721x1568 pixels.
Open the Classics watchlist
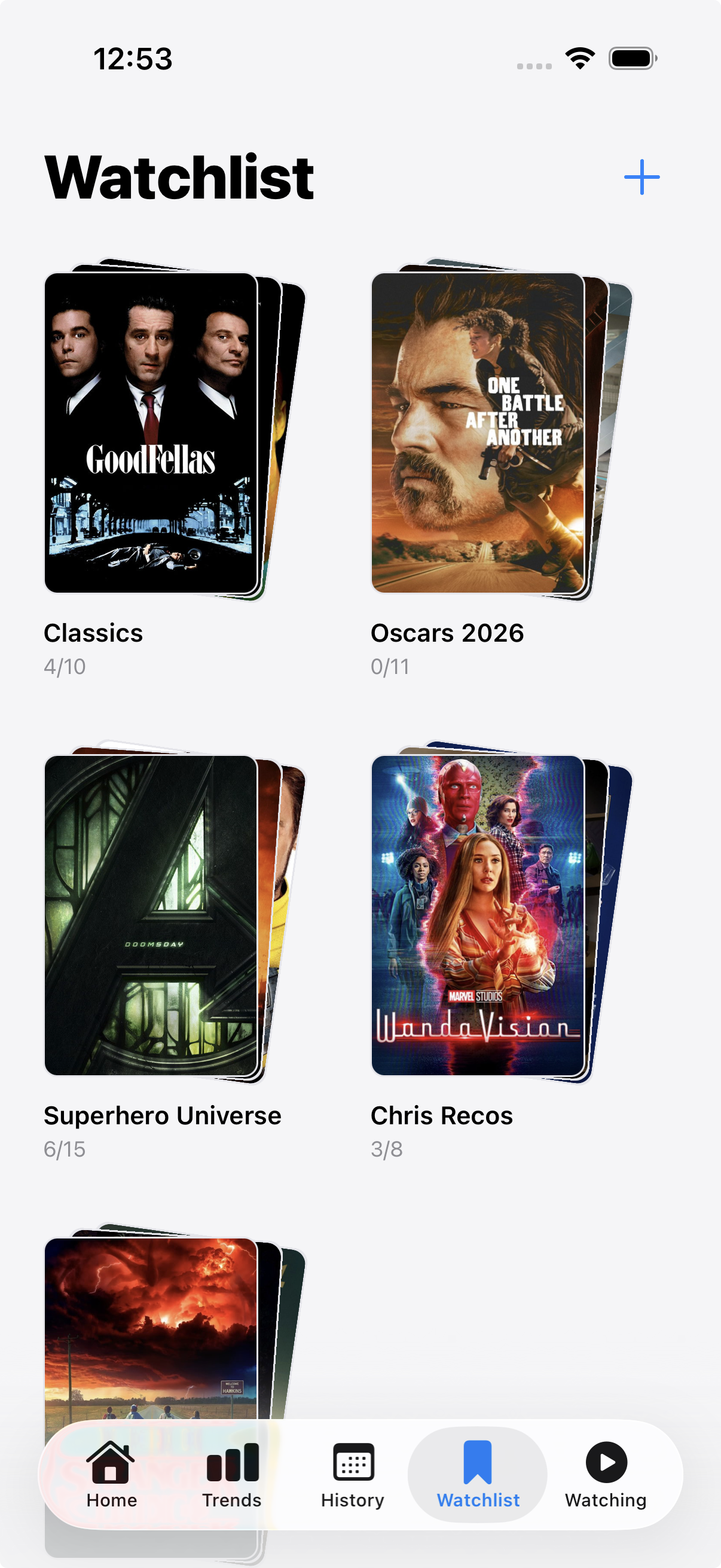[151, 433]
